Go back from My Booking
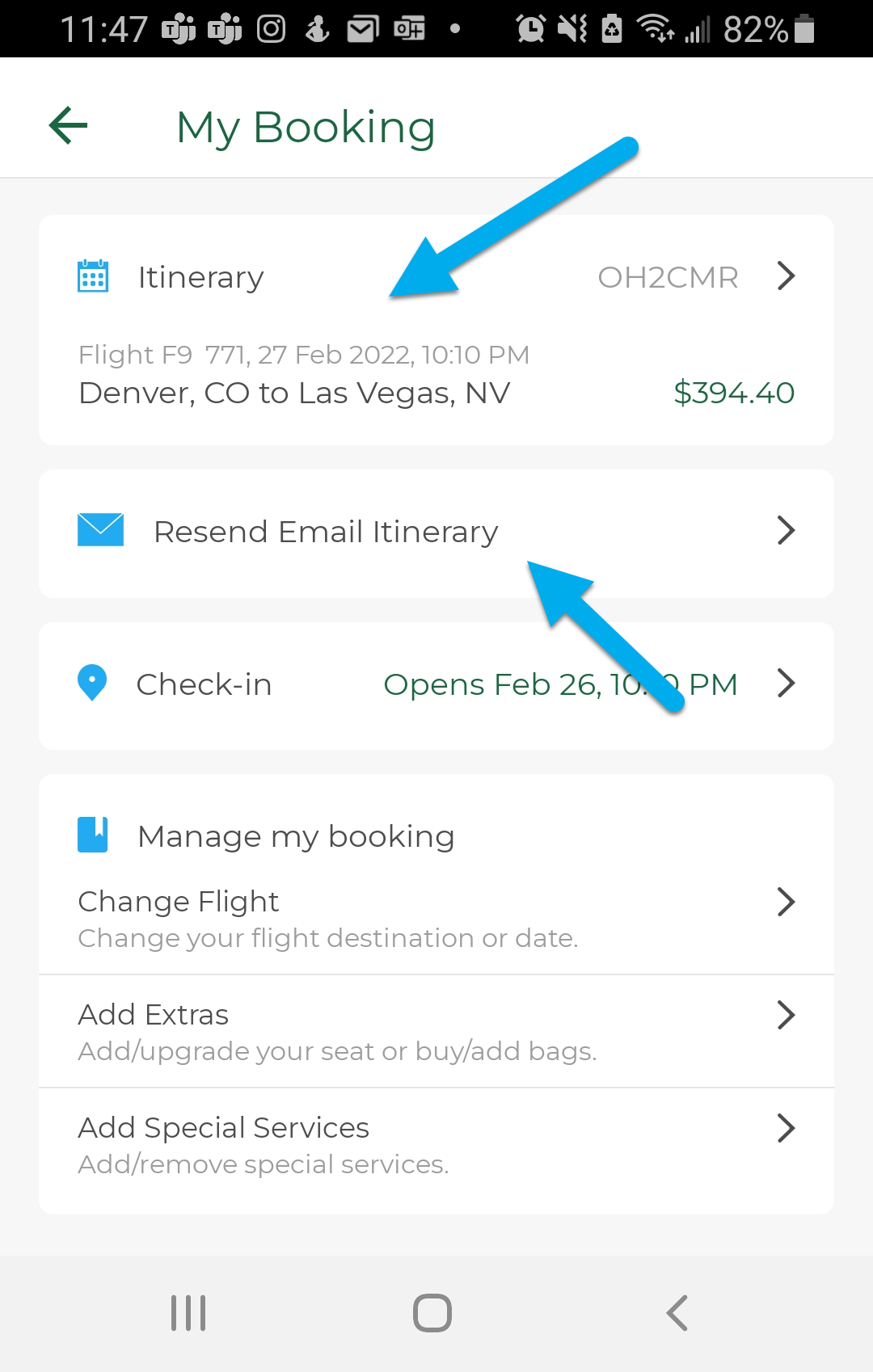The image size is (873, 1372). [x=69, y=126]
